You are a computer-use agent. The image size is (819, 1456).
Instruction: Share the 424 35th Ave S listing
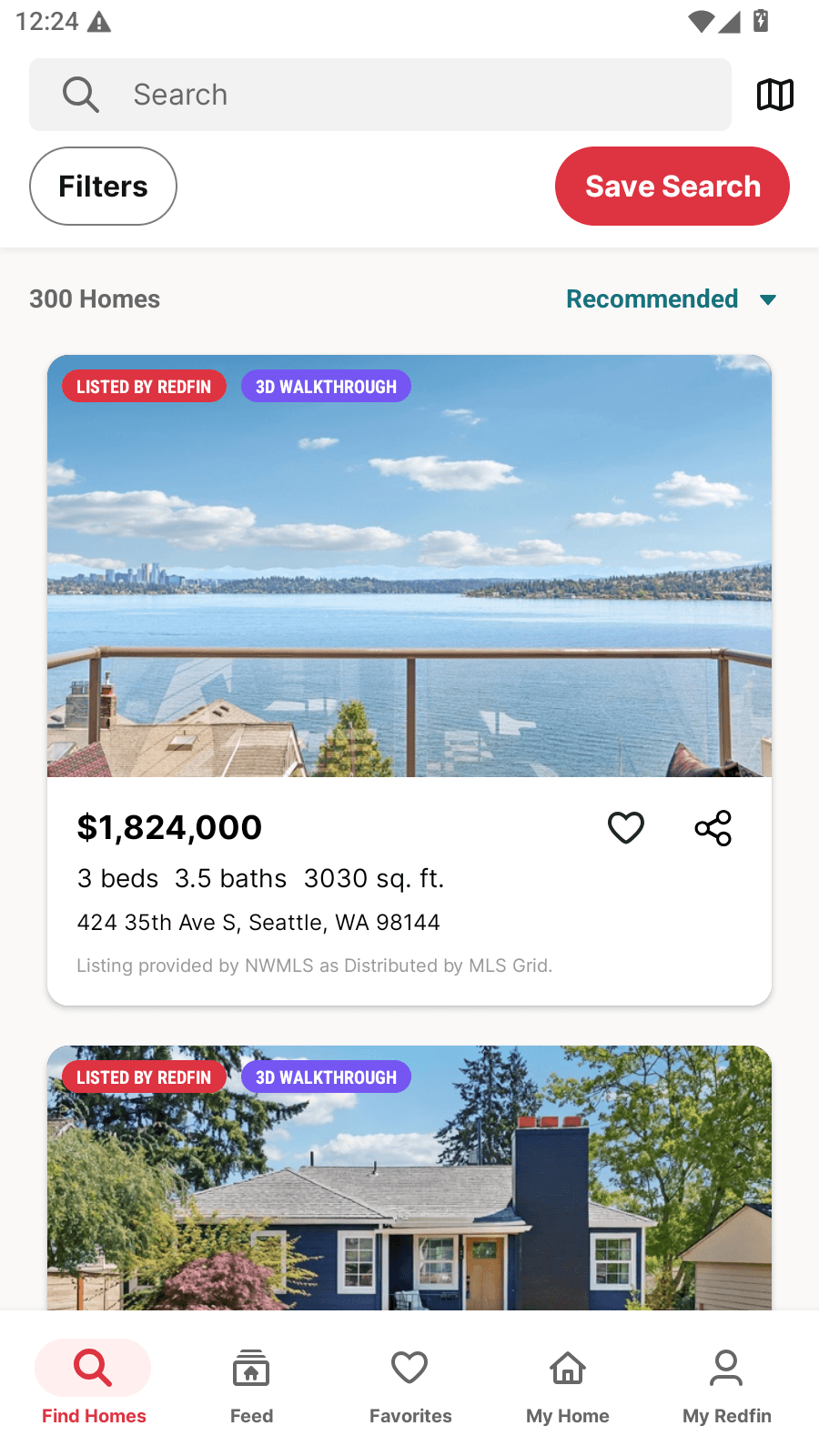713,828
